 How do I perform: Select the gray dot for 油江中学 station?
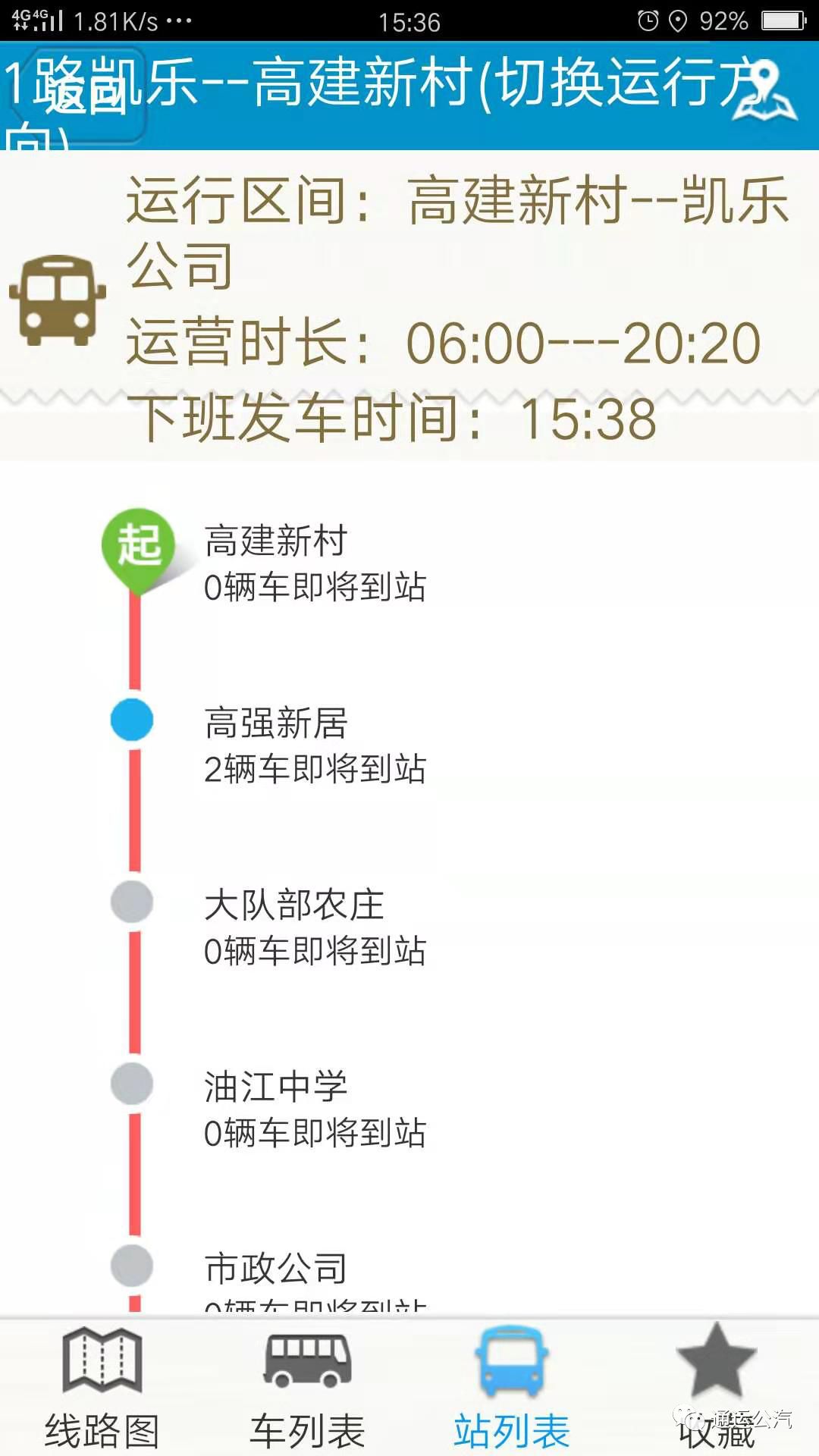click(x=132, y=1084)
